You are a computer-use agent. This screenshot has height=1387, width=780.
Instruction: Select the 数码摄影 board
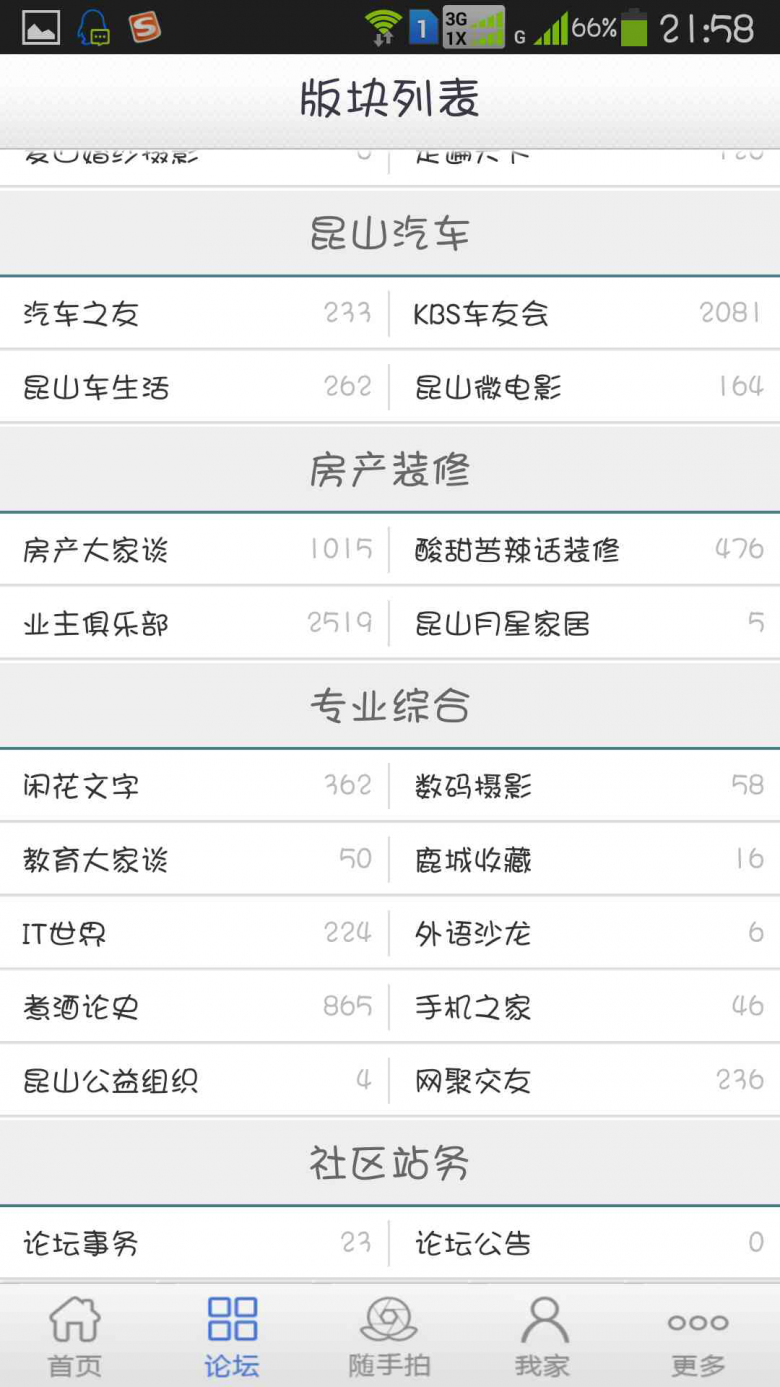pos(585,785)
